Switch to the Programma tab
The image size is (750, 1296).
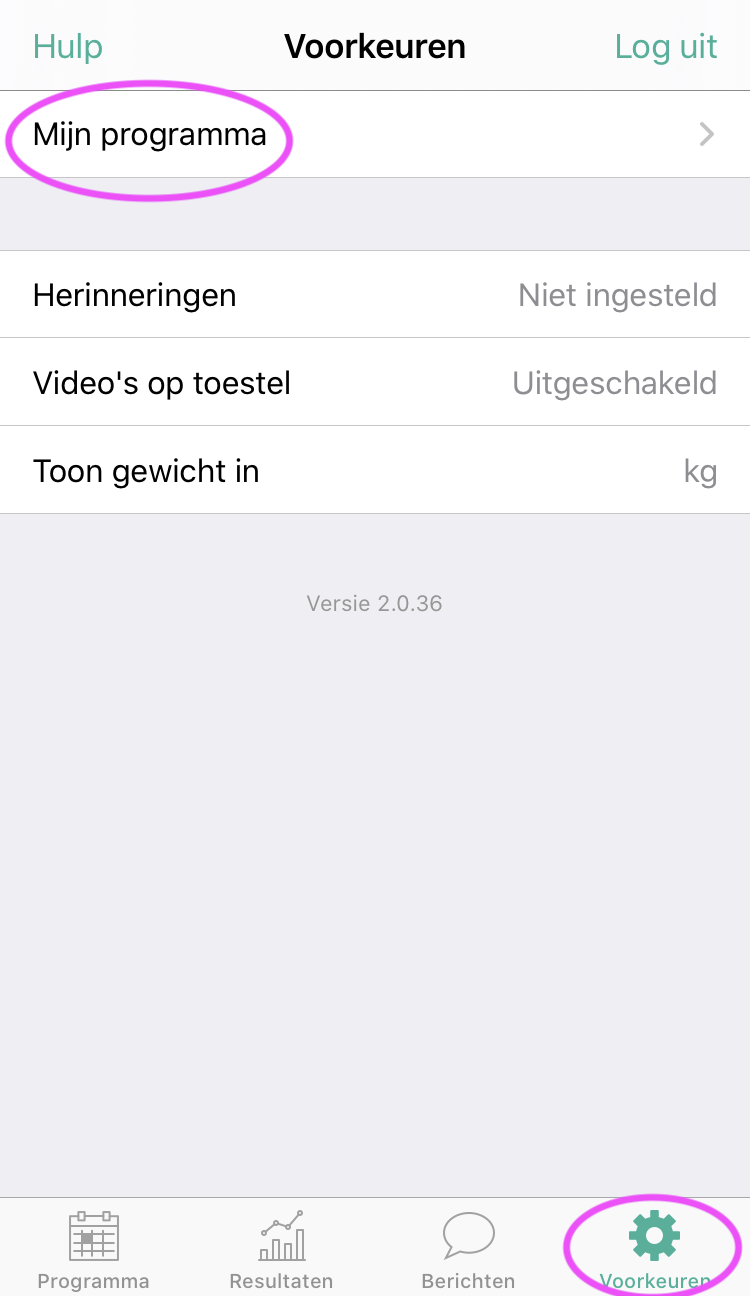point(93,1249)
